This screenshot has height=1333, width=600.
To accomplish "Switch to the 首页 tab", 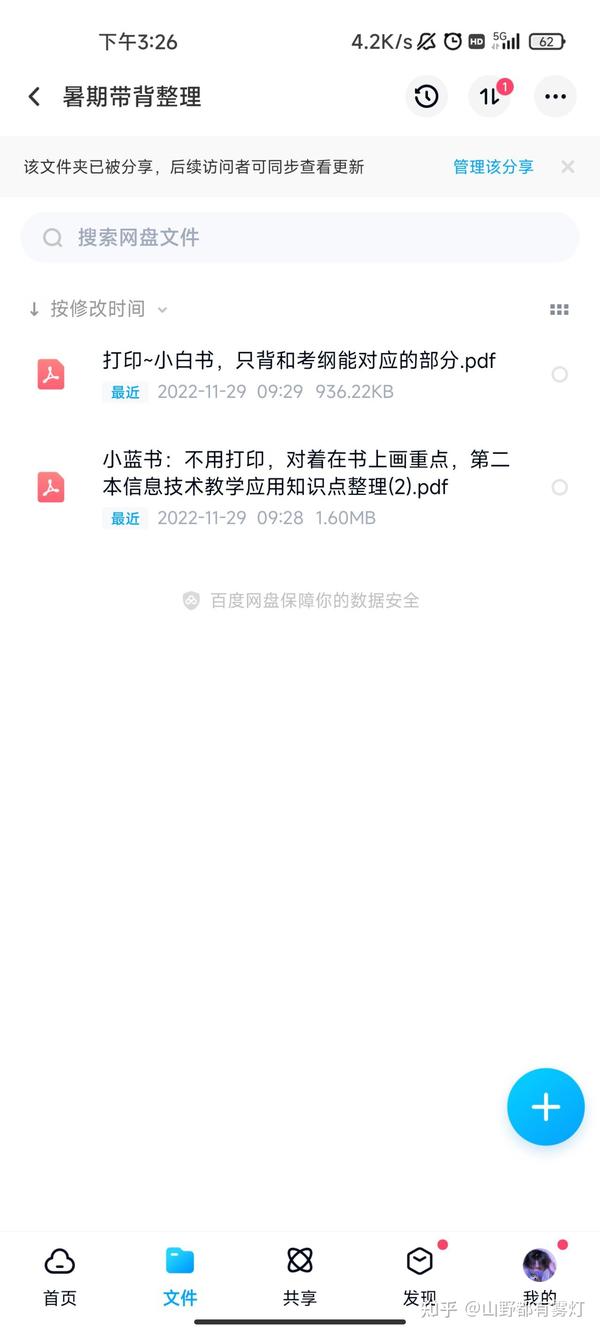I will [x=60, y=1276].
